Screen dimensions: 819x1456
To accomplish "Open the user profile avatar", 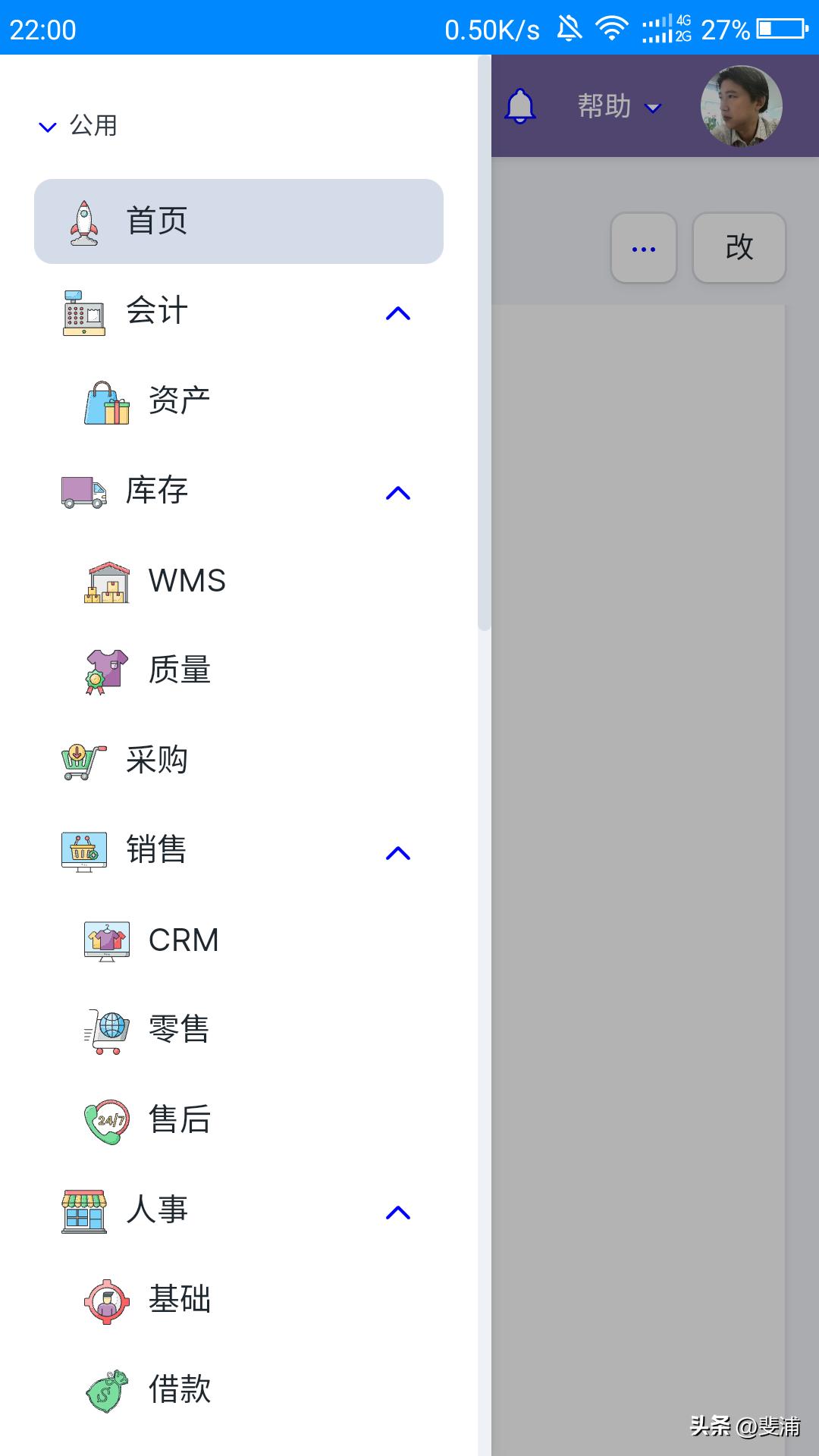I will [x=741, y=106].
